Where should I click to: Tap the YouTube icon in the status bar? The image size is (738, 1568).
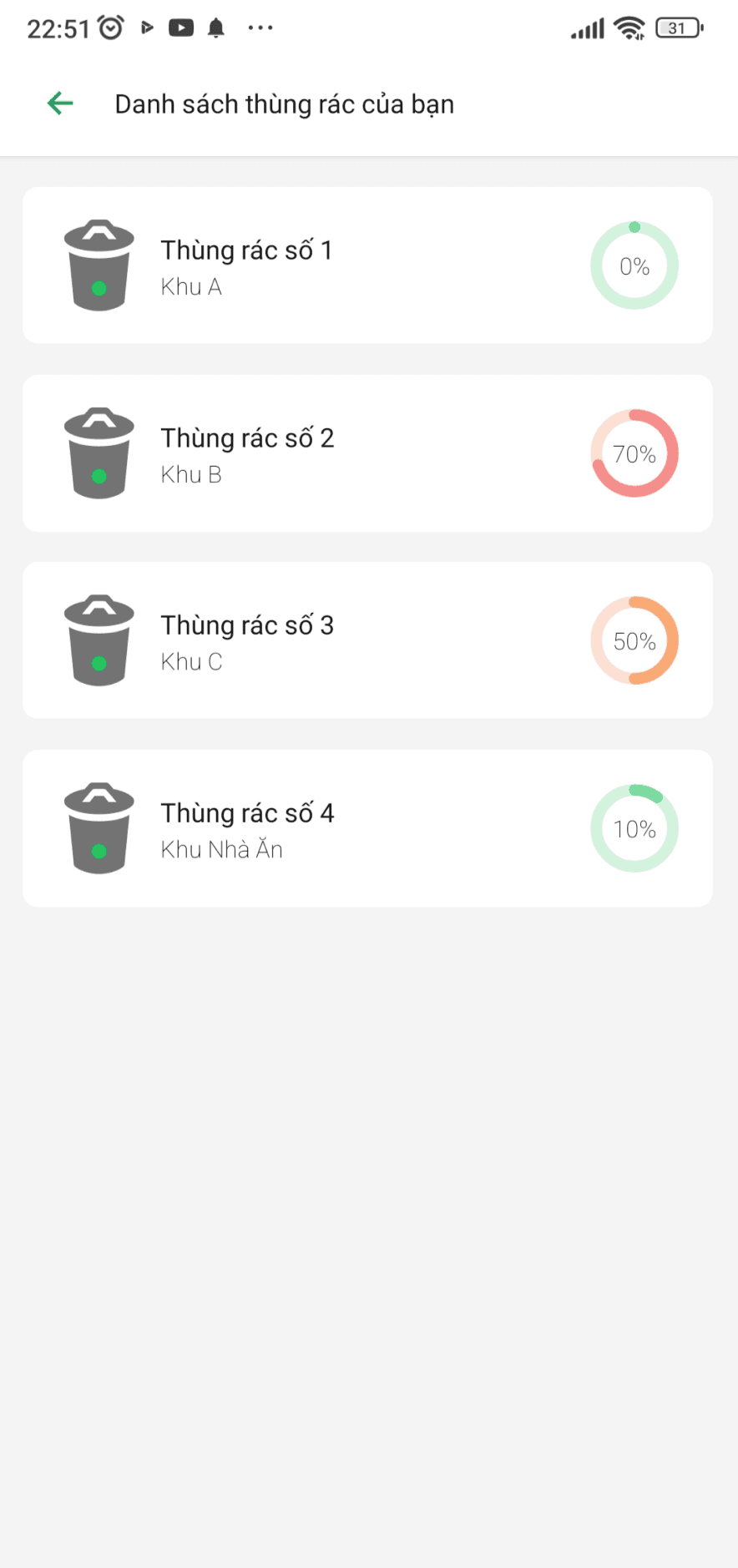point(180,28)
